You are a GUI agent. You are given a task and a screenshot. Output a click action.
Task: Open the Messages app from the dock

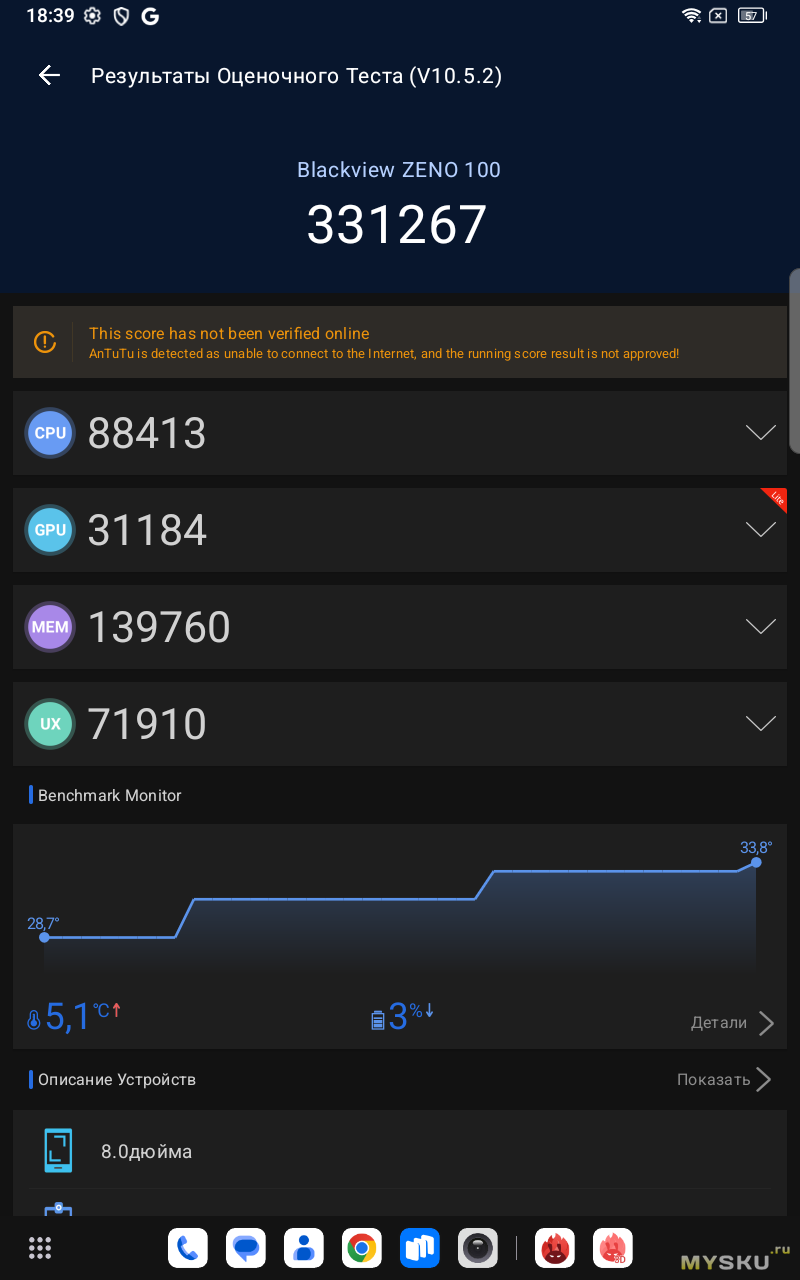click(246, 1248)
